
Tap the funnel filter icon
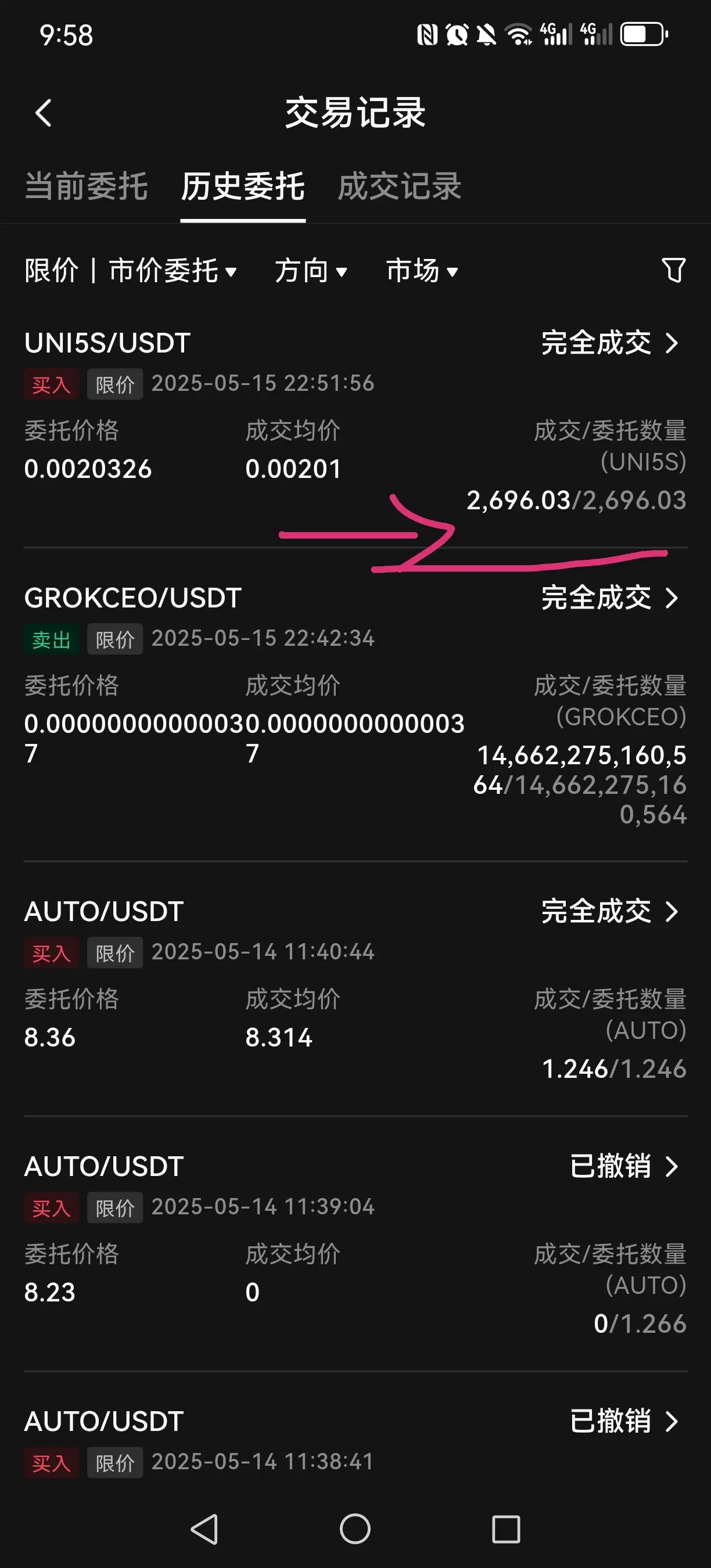[x=673, y=270]
